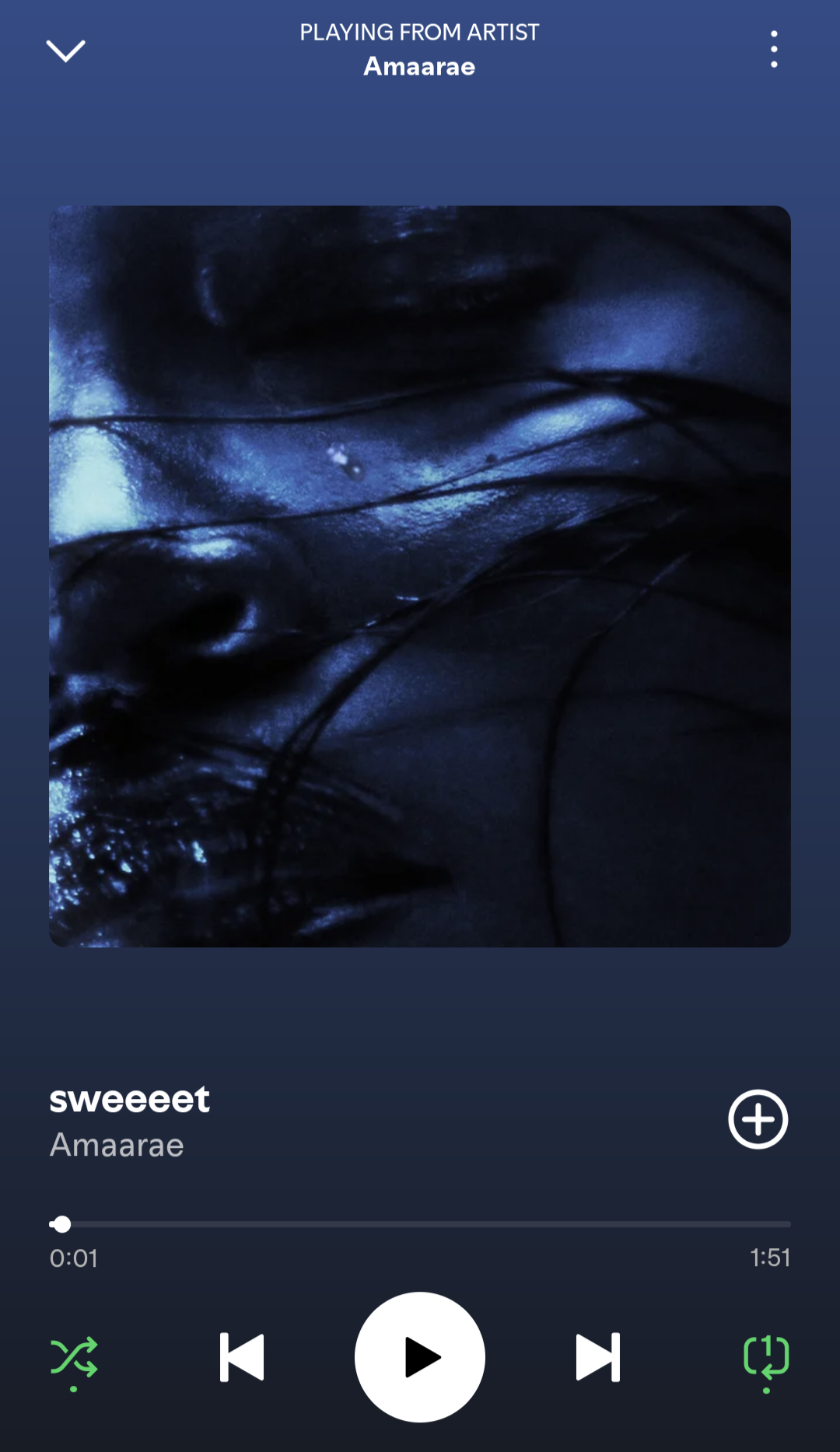Open the three-dot overflow menu

[773, 49]
